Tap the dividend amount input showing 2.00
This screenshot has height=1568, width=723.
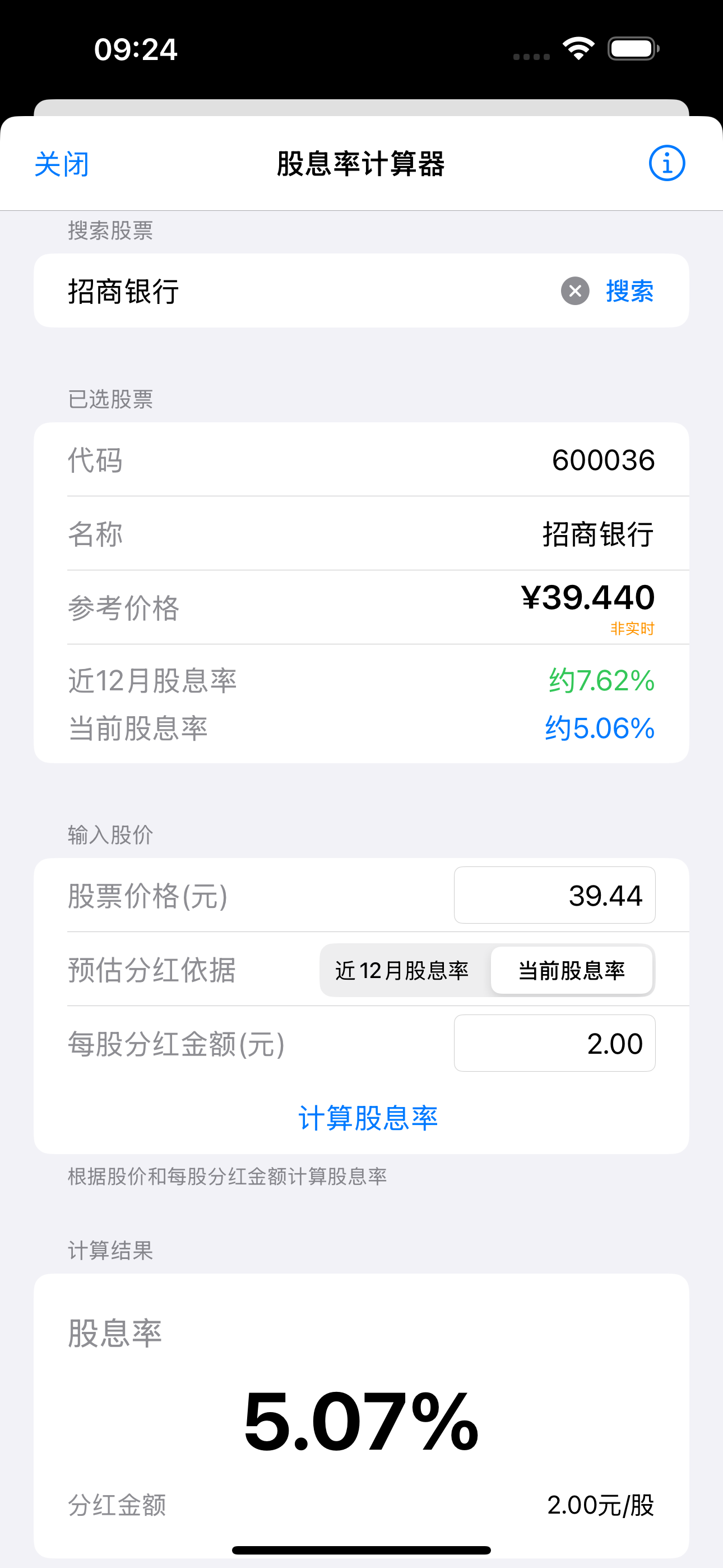tap(554, 1043)
